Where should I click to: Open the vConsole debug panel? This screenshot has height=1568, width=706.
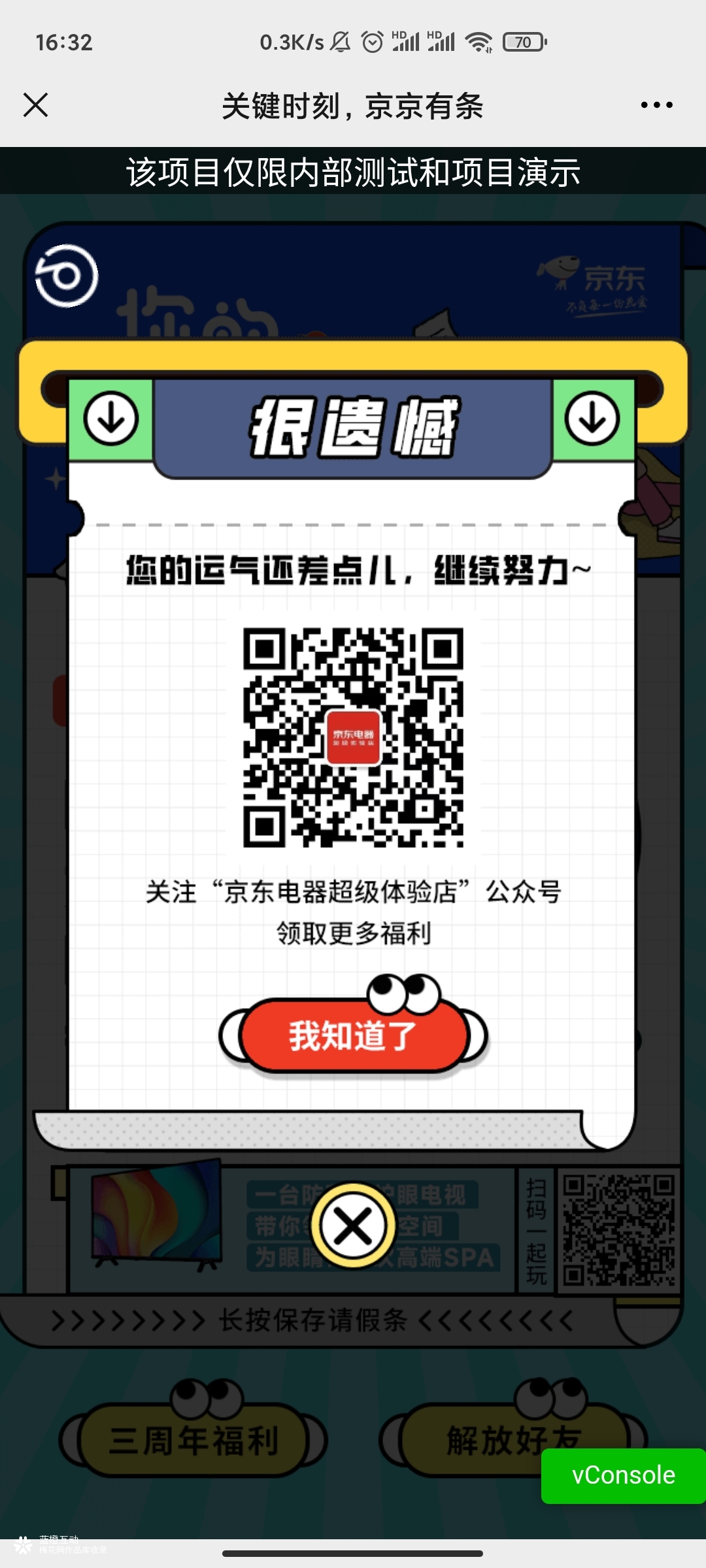tap(623, 1475)
